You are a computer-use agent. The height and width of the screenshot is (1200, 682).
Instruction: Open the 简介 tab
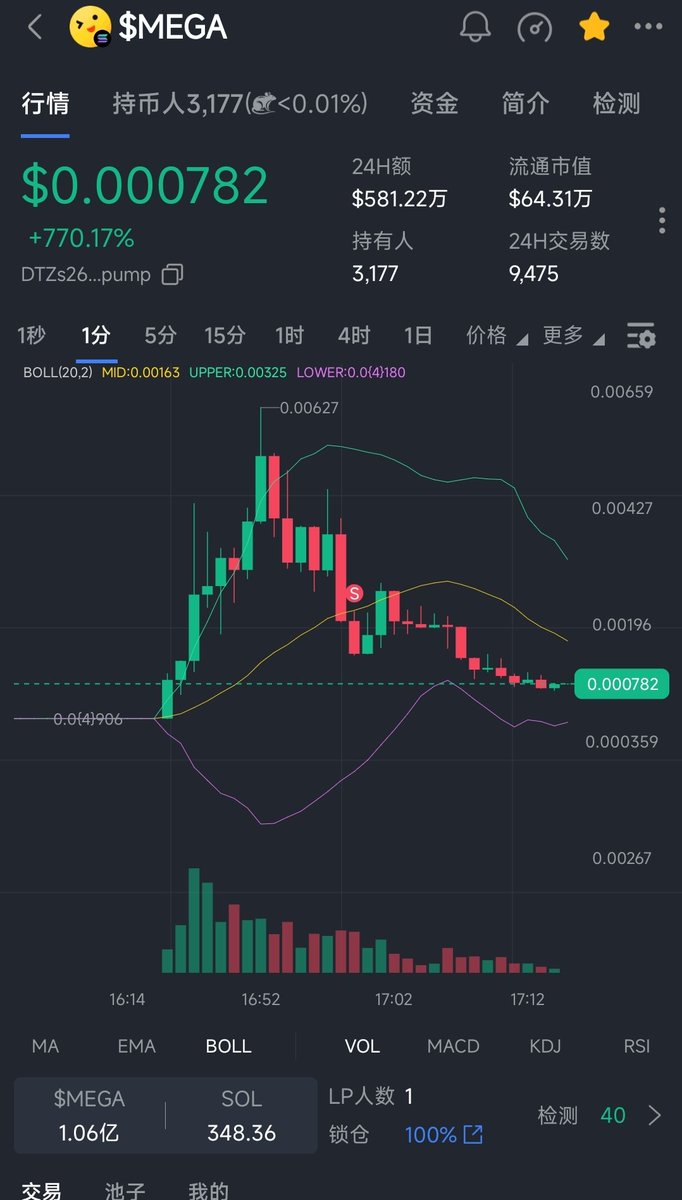click(525, 103)
